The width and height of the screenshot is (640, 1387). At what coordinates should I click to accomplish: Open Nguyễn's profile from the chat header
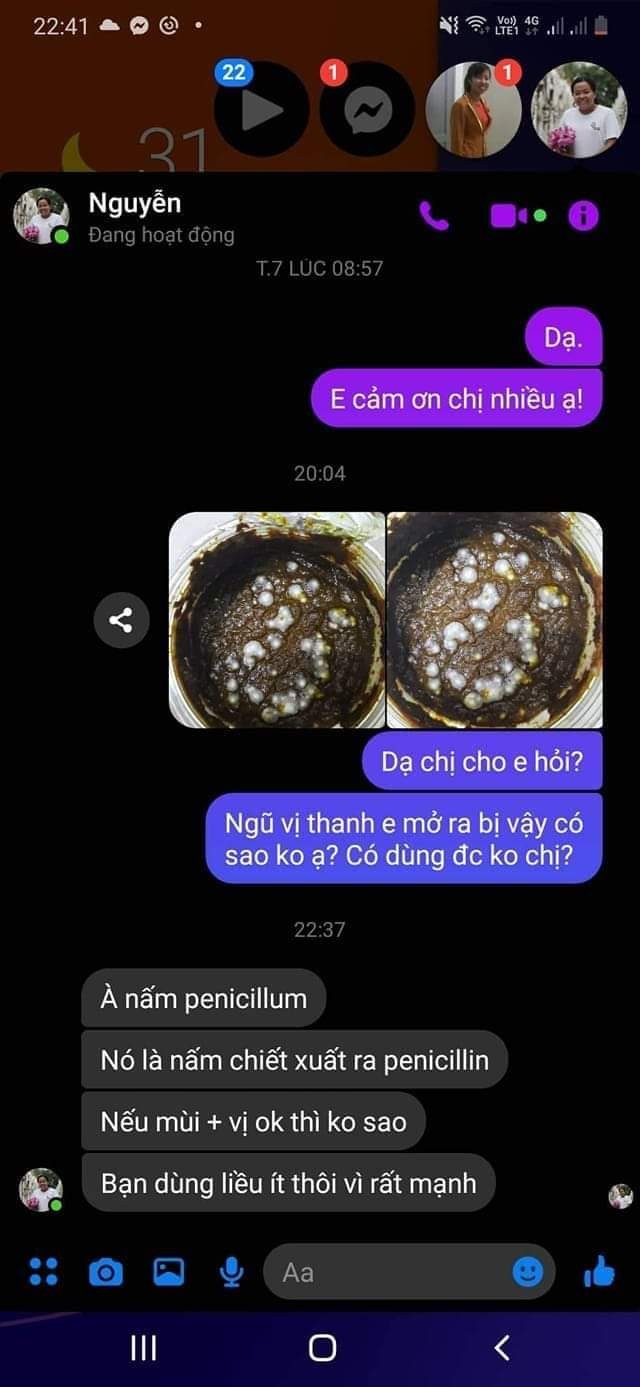pyautogui.click(x=135, y=216)
